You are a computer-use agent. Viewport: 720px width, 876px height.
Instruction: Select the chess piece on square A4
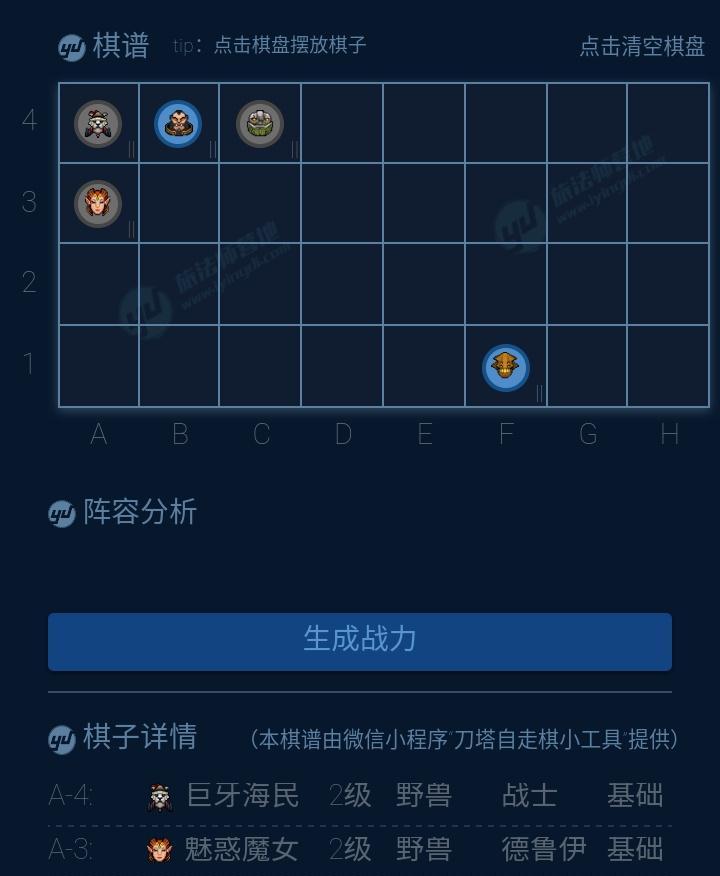98,124
